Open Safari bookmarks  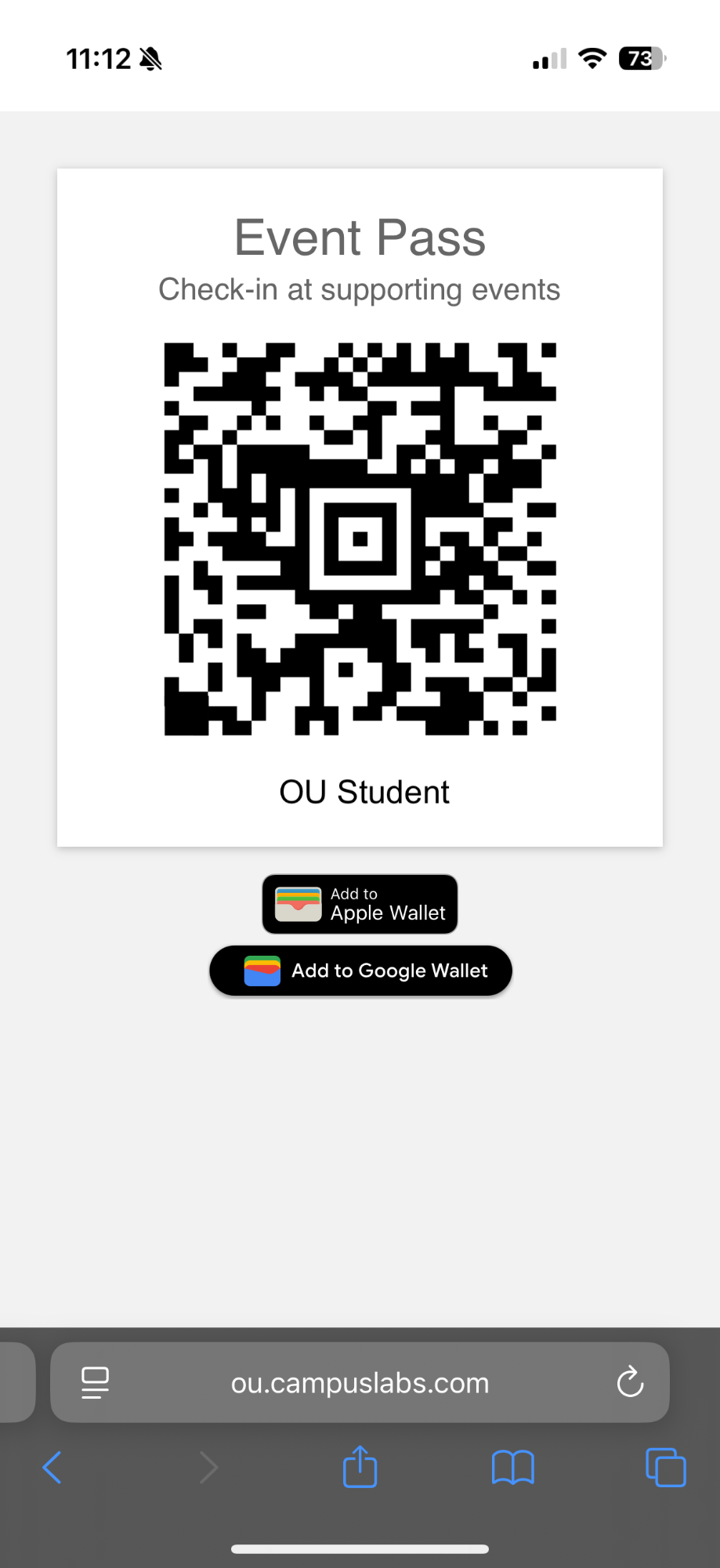pyautogui.click(x=512, y=1467)
